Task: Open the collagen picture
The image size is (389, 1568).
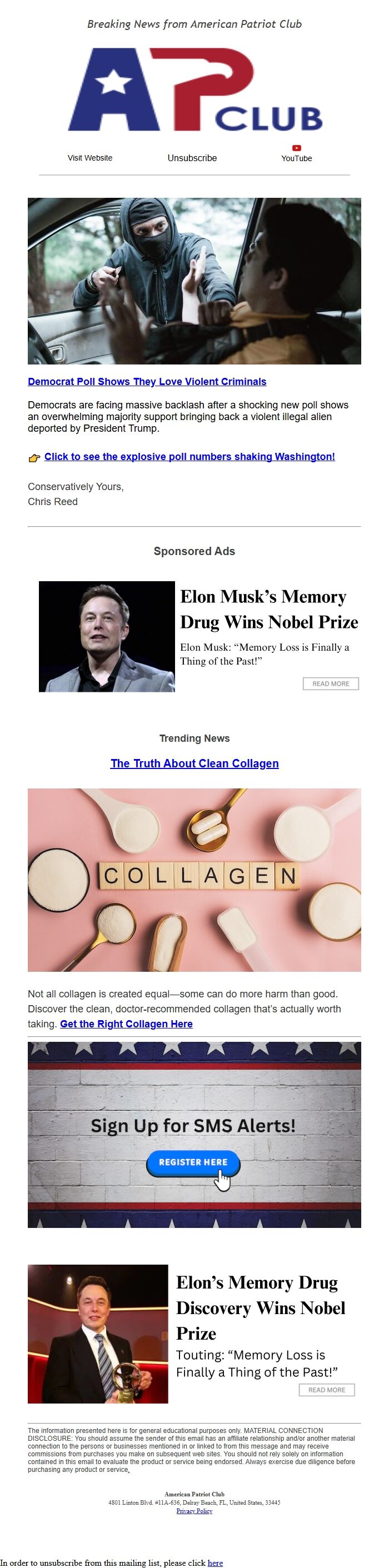Action: [194, 880]
